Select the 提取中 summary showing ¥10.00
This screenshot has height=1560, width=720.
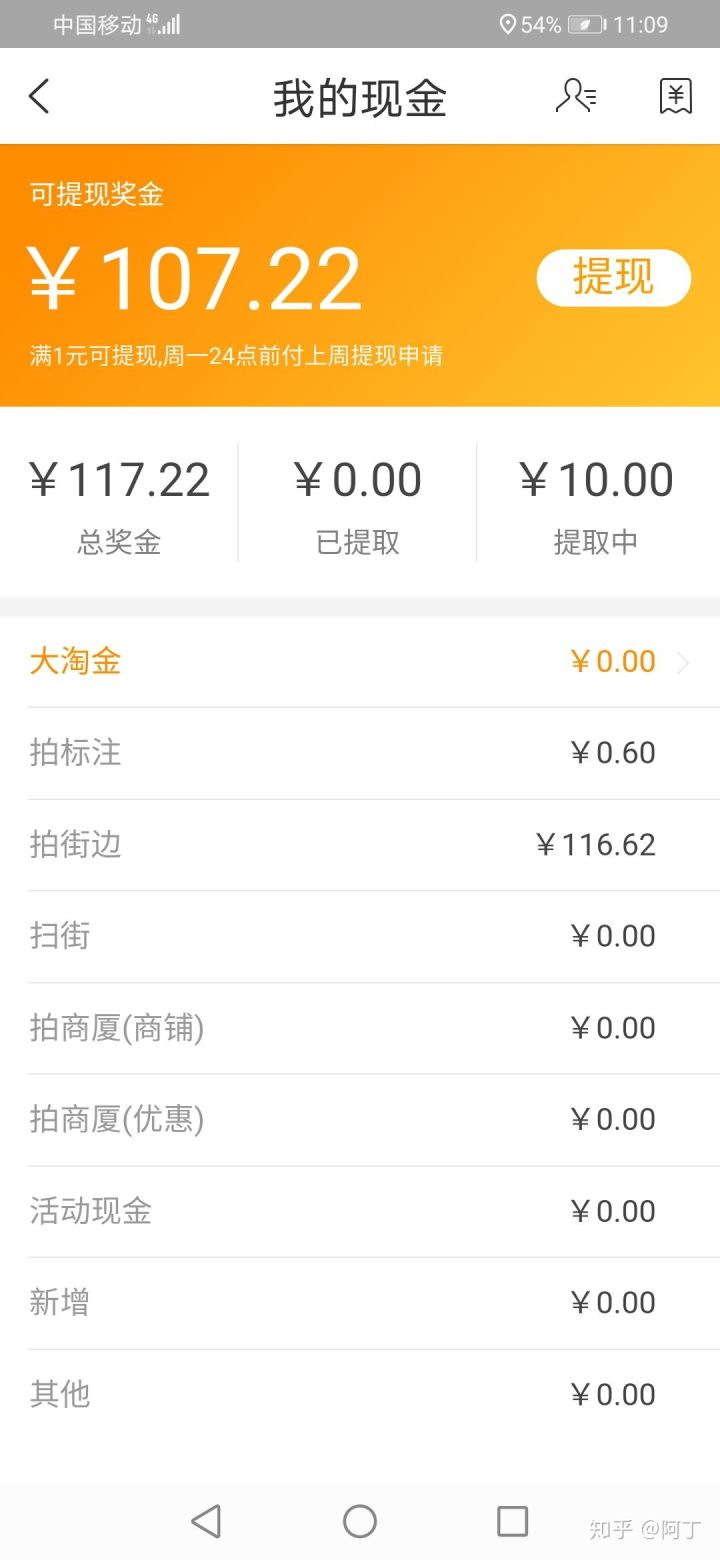[597, 500]
